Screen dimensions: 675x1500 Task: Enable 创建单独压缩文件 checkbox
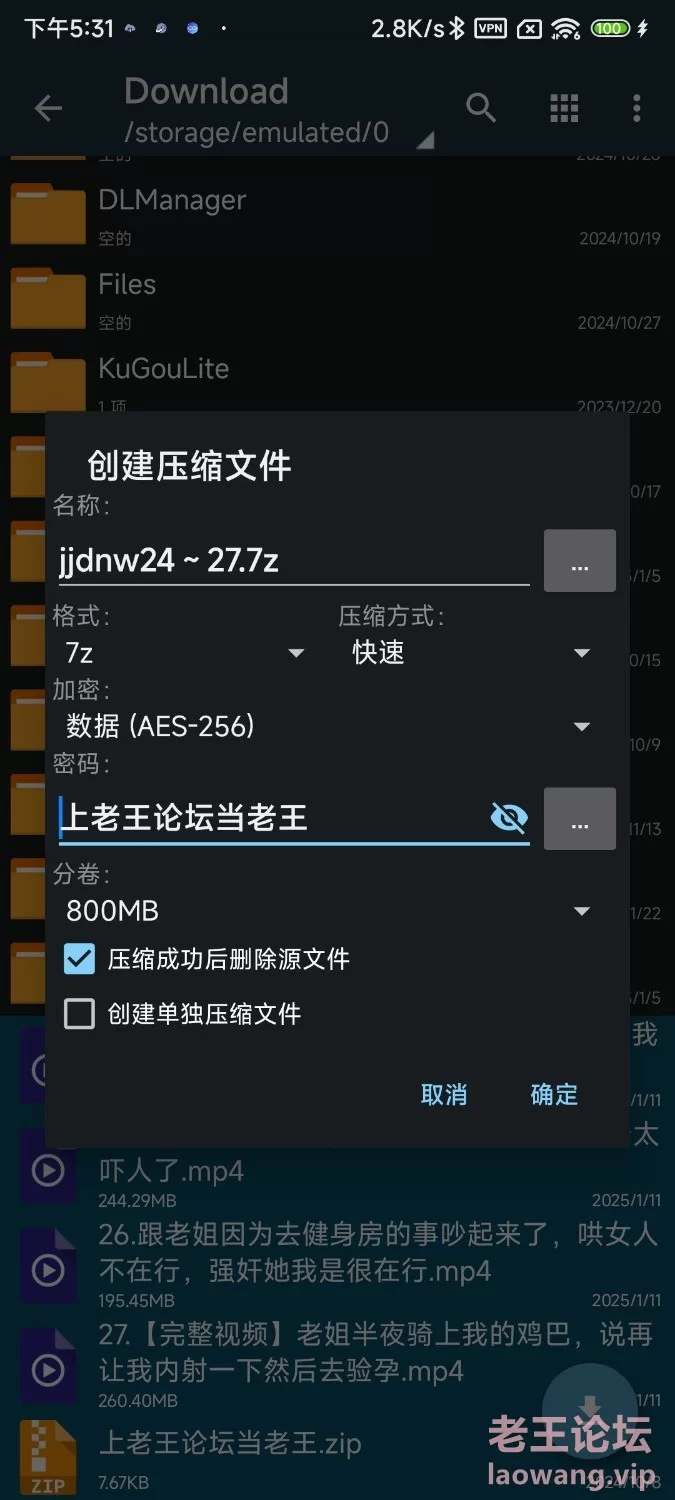click(x=79, y=1014)
